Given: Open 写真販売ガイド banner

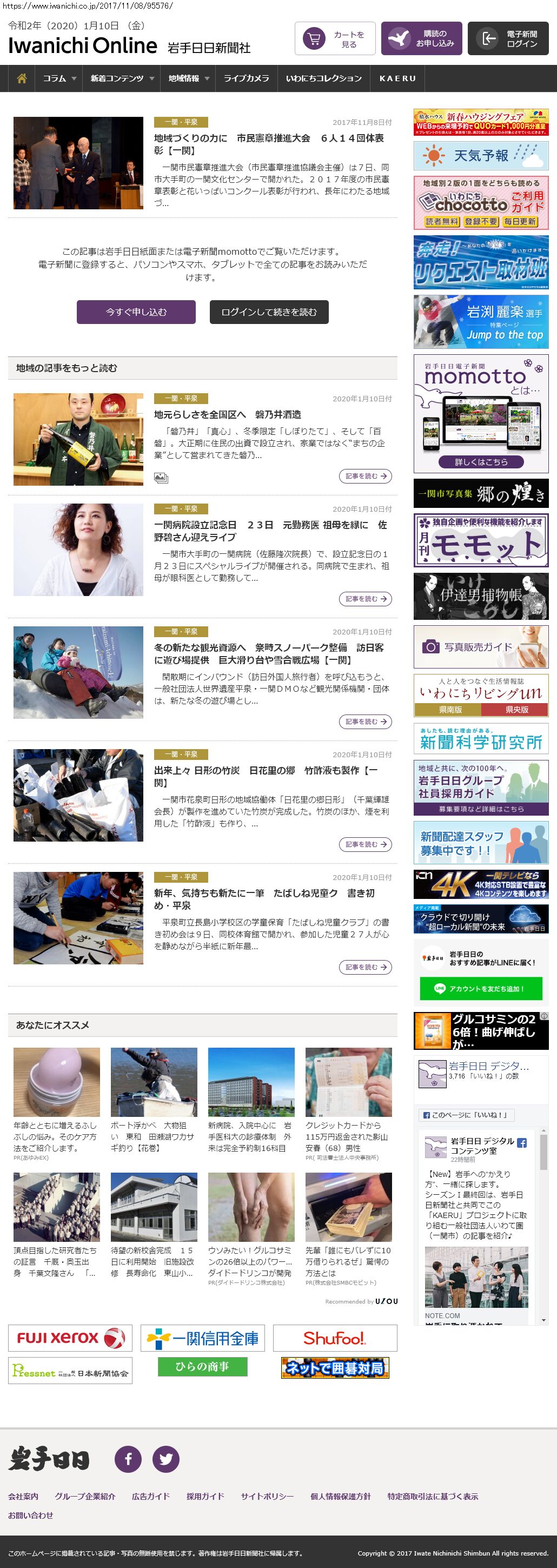Looking at the screenshot, I should [480, 647].
